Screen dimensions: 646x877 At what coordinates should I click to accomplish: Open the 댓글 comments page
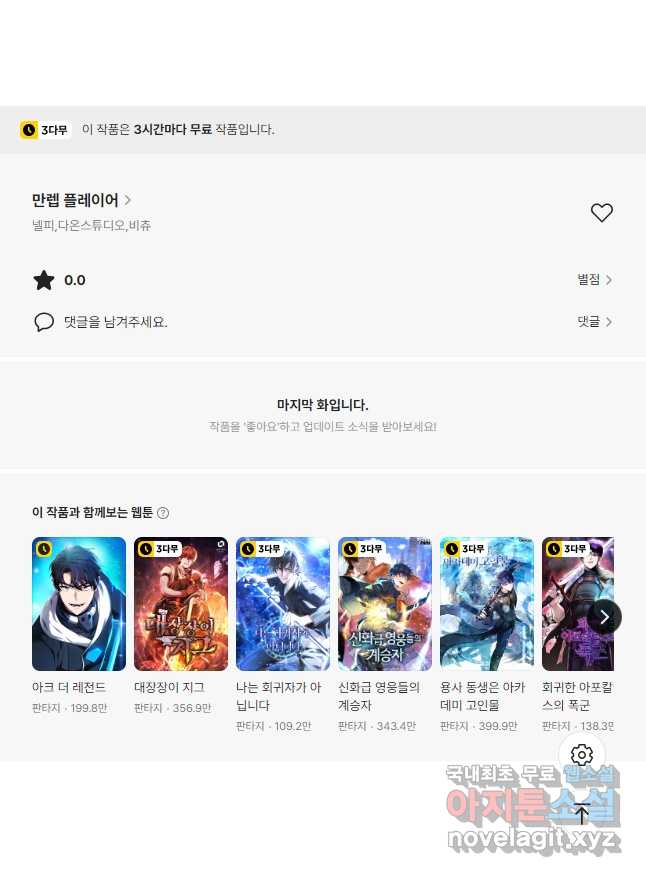click(x=594, y=322)
